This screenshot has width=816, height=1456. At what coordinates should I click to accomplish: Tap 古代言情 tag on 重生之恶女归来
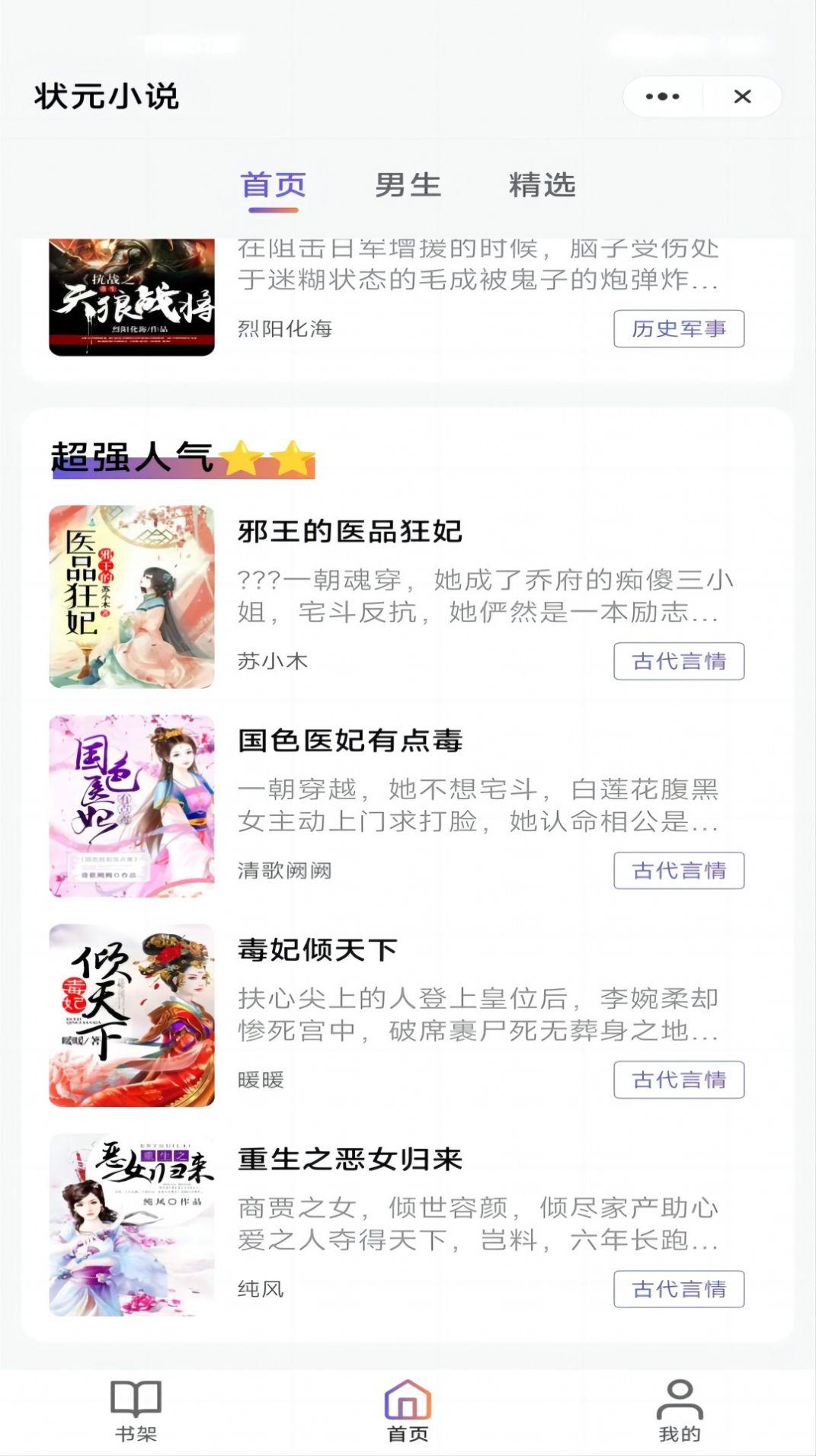click(678, 1289)
